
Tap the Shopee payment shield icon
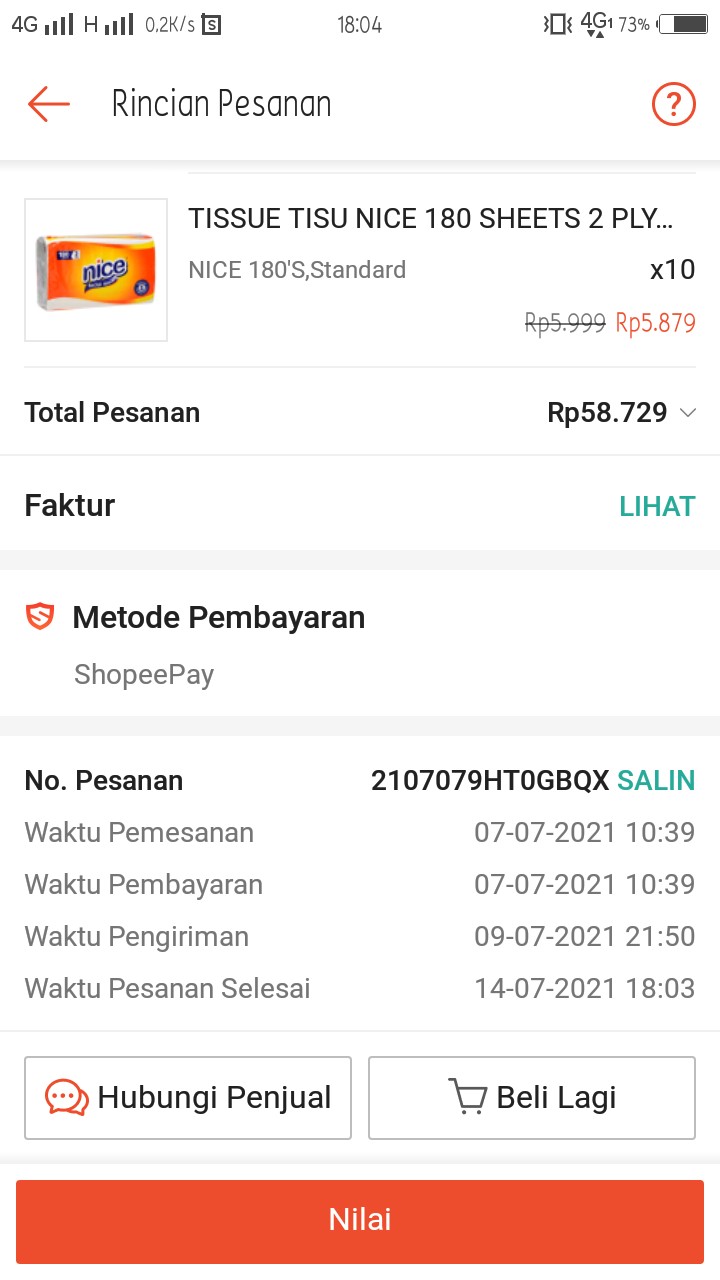pos(39,617)
